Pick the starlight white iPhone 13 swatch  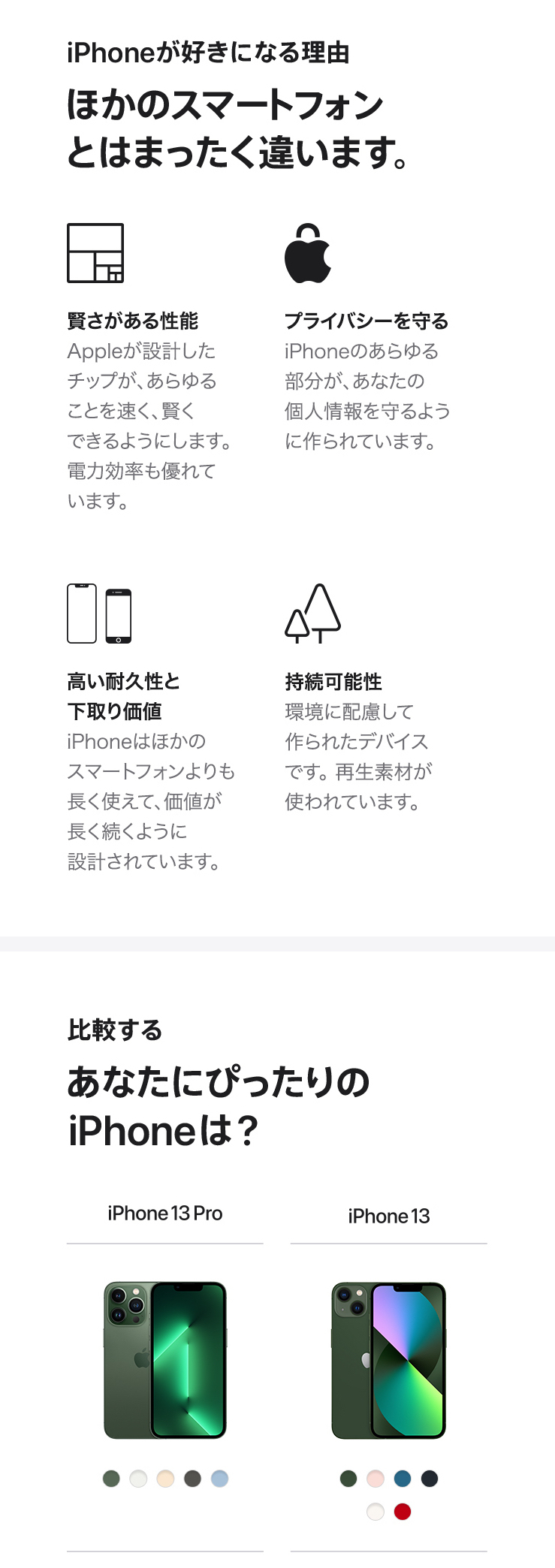376,1512
